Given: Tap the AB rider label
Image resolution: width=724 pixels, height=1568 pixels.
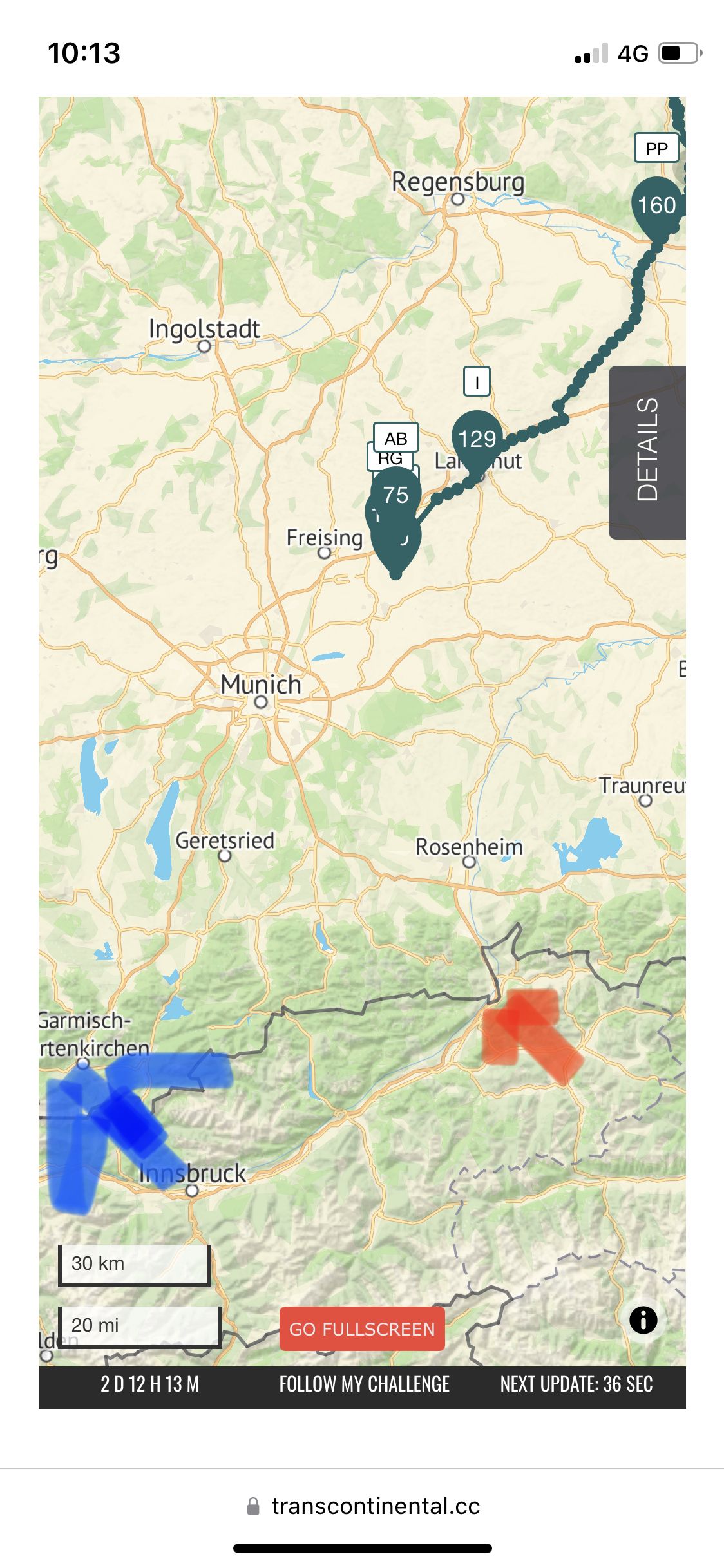Looking at the screenshot, I should click(x=396, y=438).
